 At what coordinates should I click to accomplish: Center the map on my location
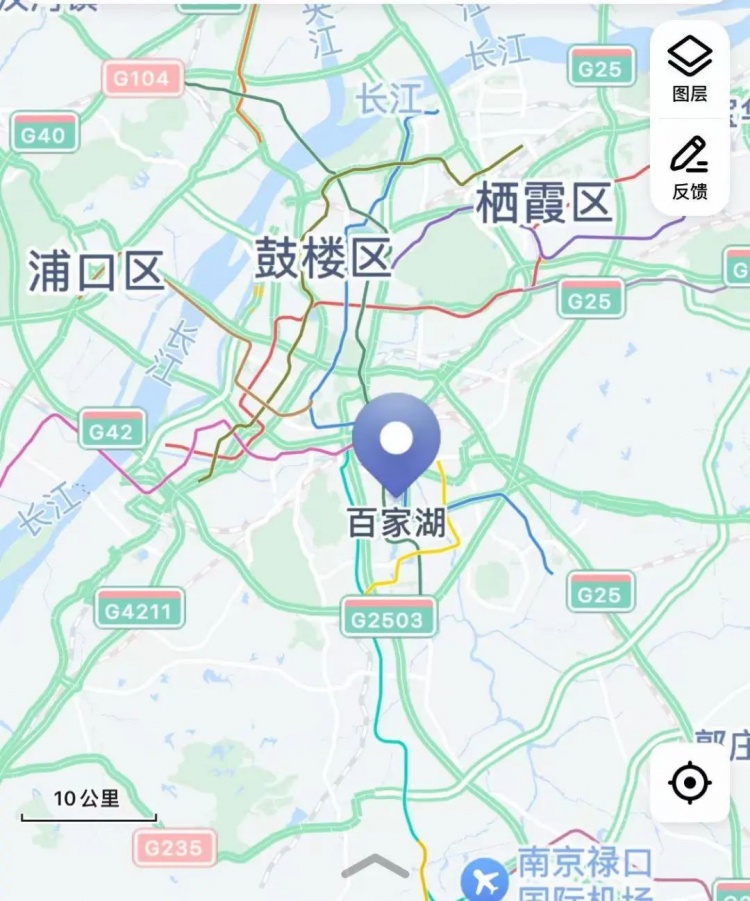tap(690, 782)
